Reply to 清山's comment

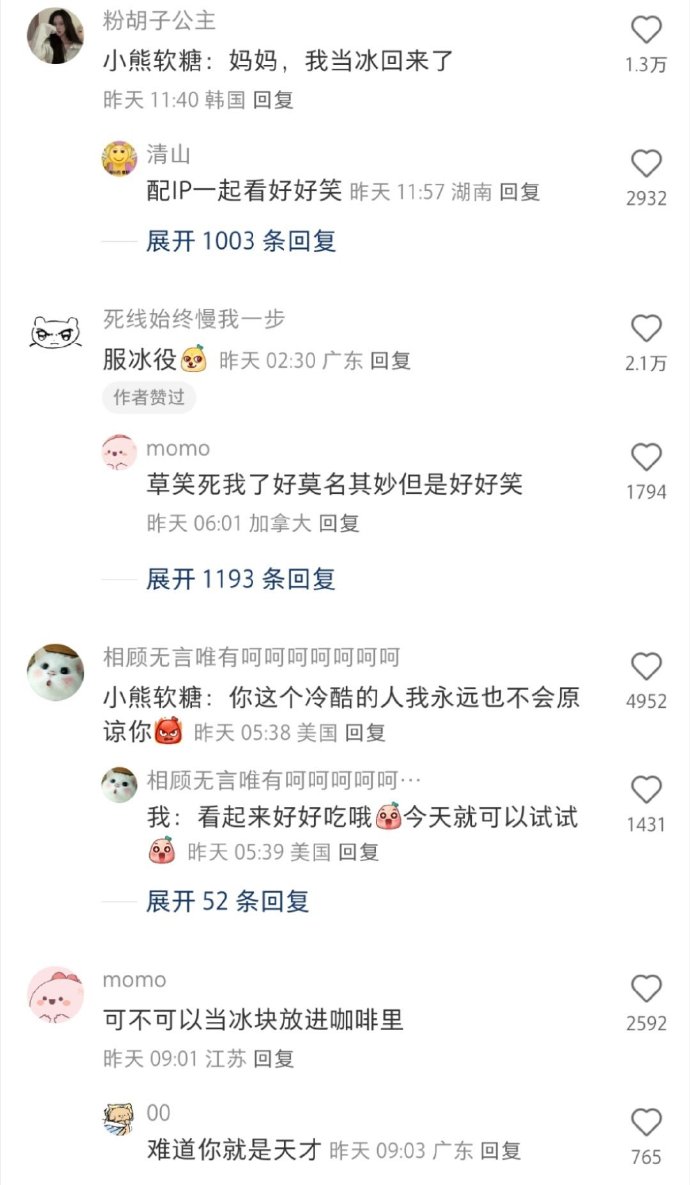point(519,192)
